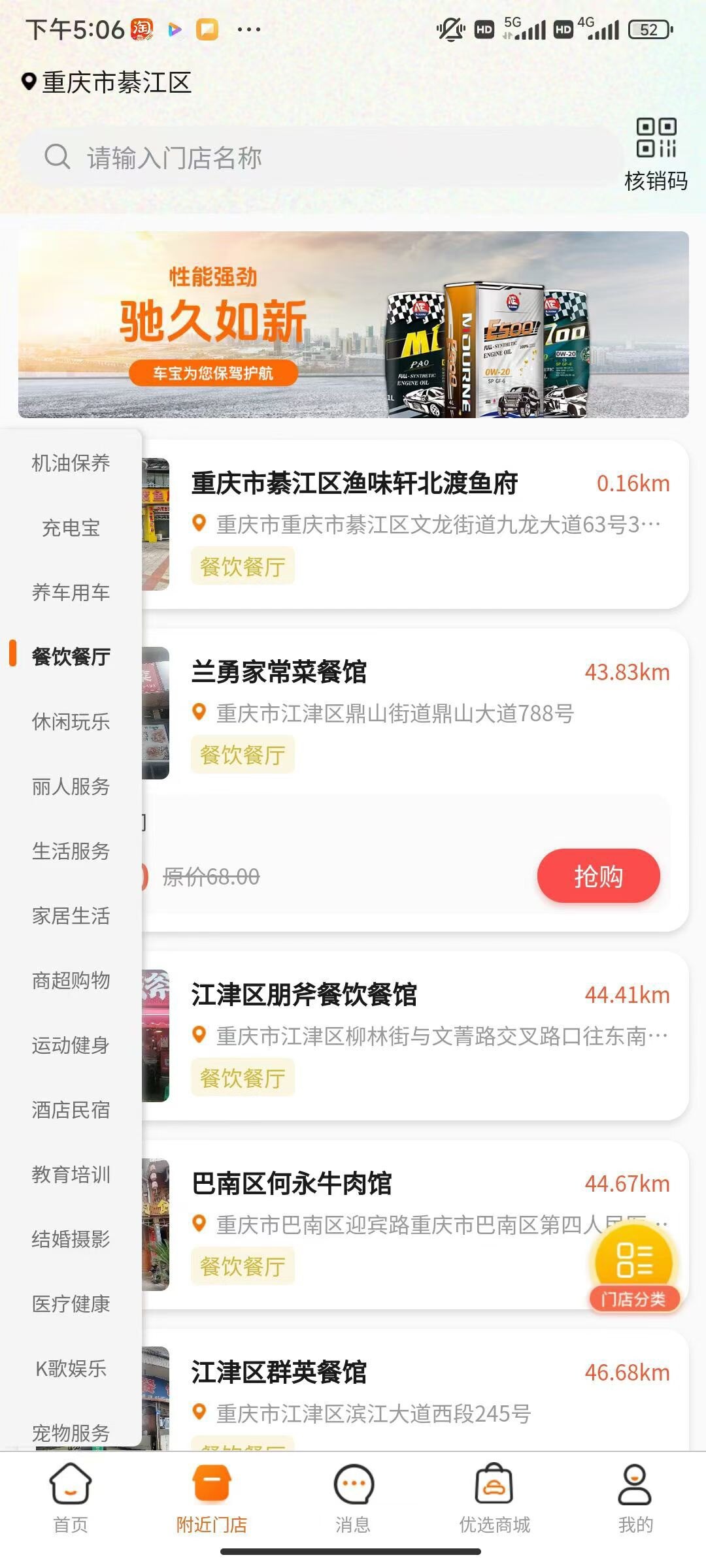Show 教育培训 stores
The image size is (706, 1568).
click(x=71, y=1175)
